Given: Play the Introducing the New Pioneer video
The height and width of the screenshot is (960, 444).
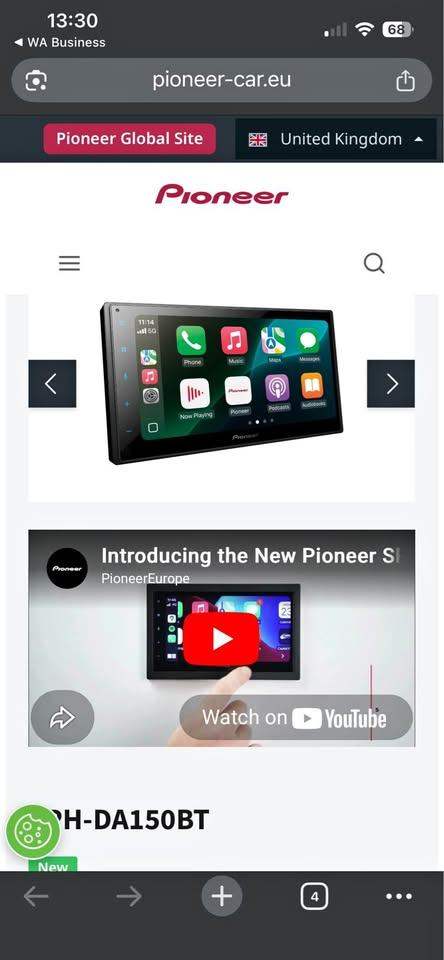Looking at the screenshot, I should point(221,639).
